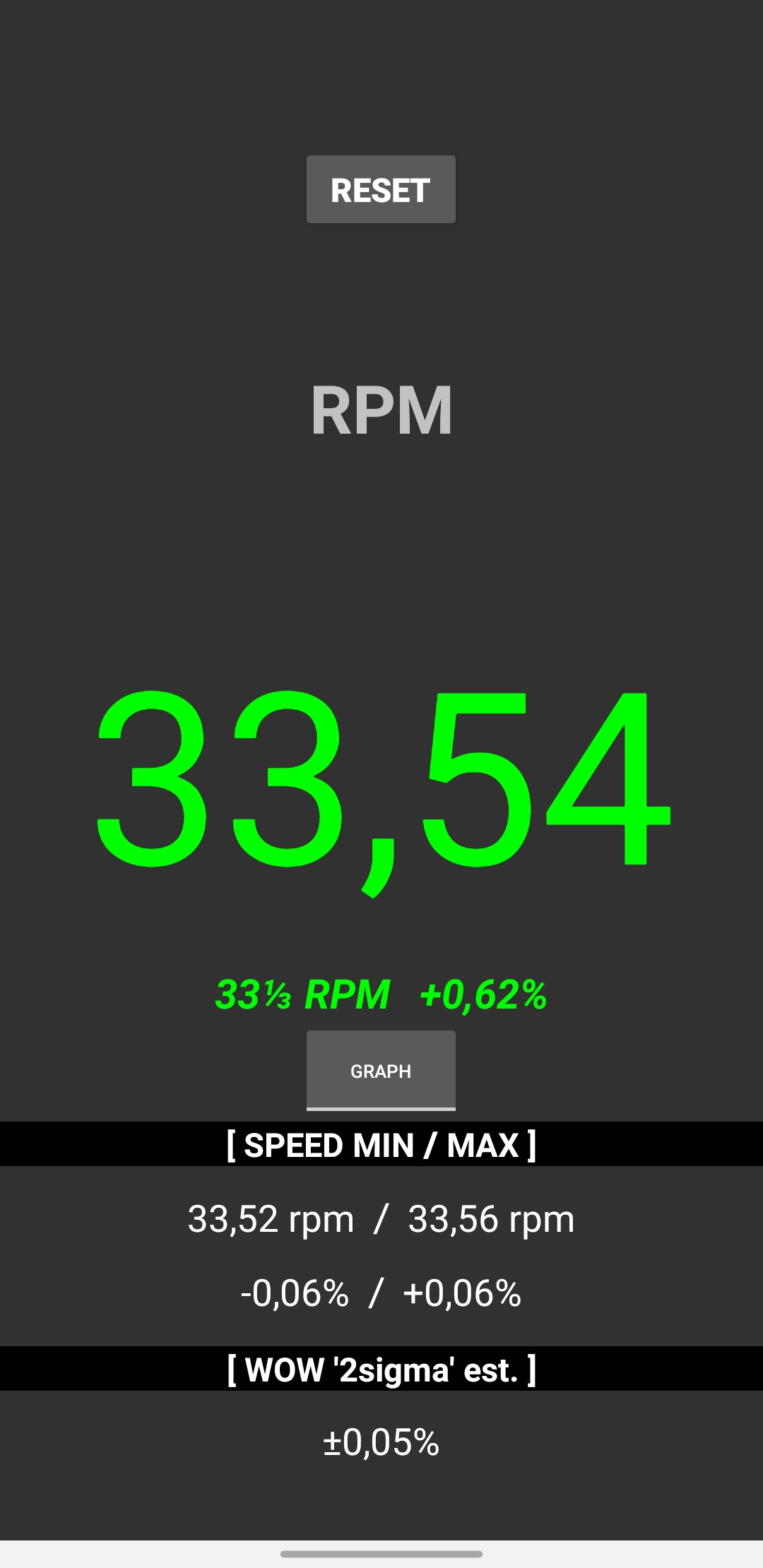Tap the RESET button
The image size is (763, 1568).
click(381, 190)
